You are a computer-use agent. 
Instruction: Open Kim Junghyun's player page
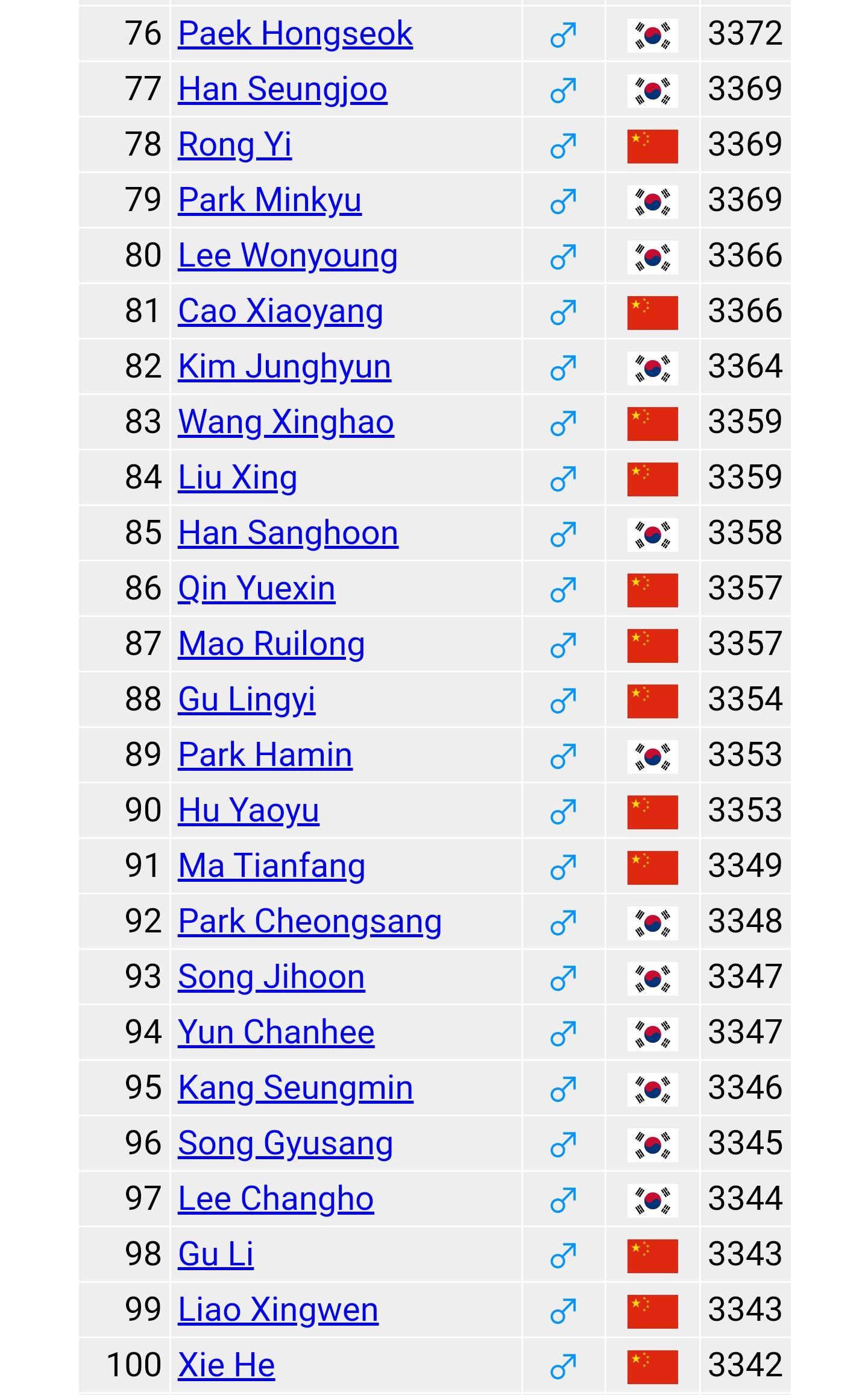click(x=284, y=367)
